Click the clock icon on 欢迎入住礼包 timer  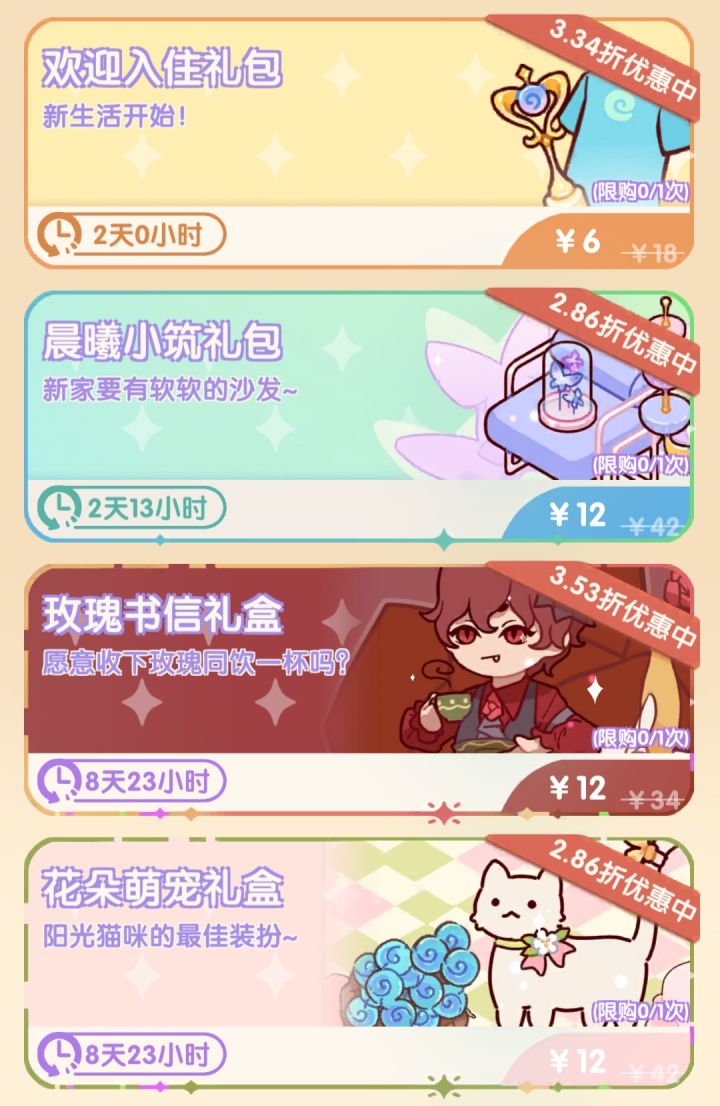[62, 234]
